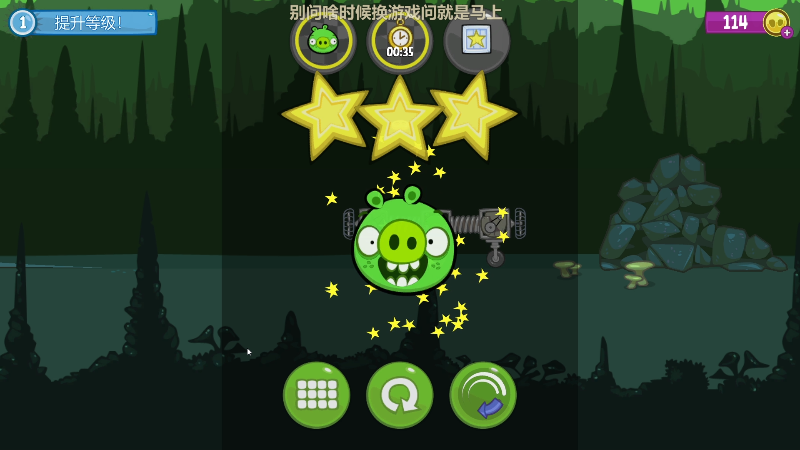Image resolution: width=800 pixels, height=450 pixels.
Task: Continue to the next level
Action: (483, 395)
